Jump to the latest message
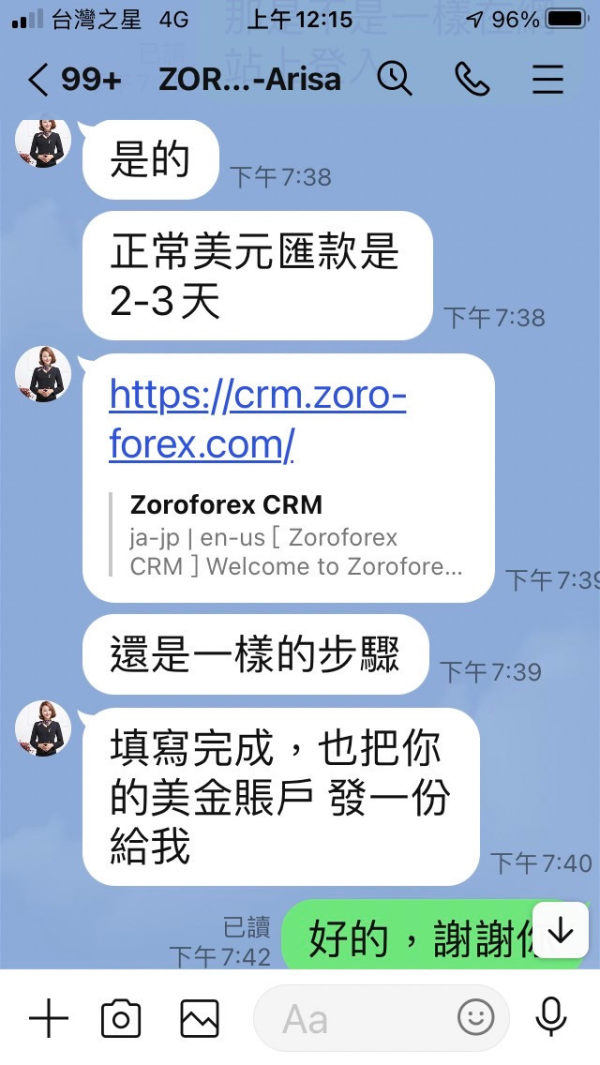Screen dimensions: 600x1065 coord(561,930)
